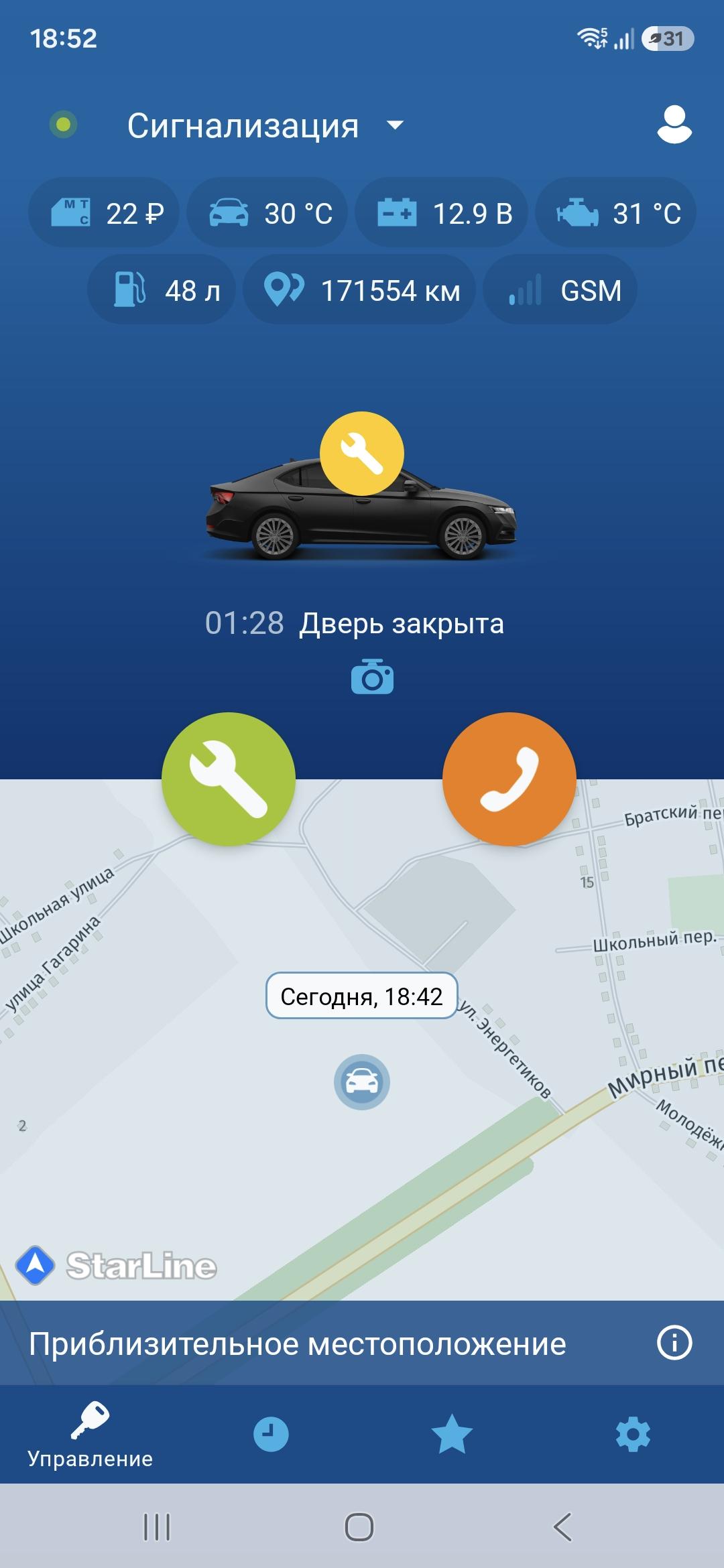
Task: Tap the car marker on the map
Action: pyautogui.click(x=362, y=1082)
